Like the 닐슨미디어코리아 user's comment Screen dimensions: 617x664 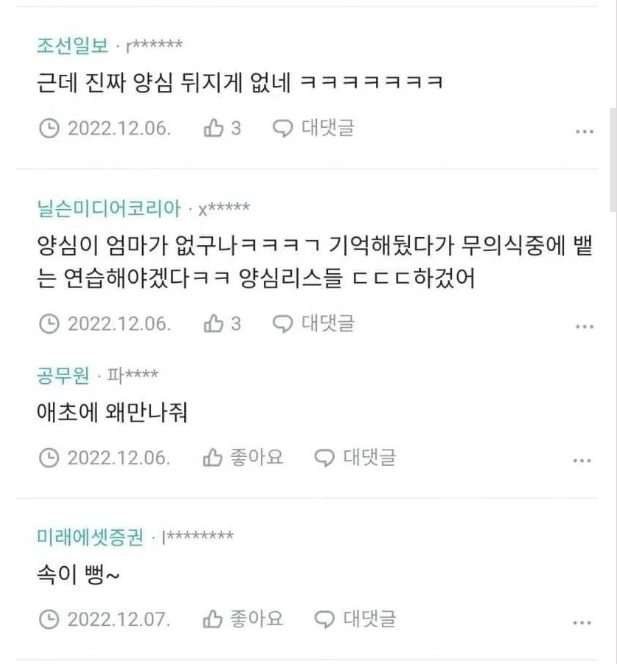[222, 324]
